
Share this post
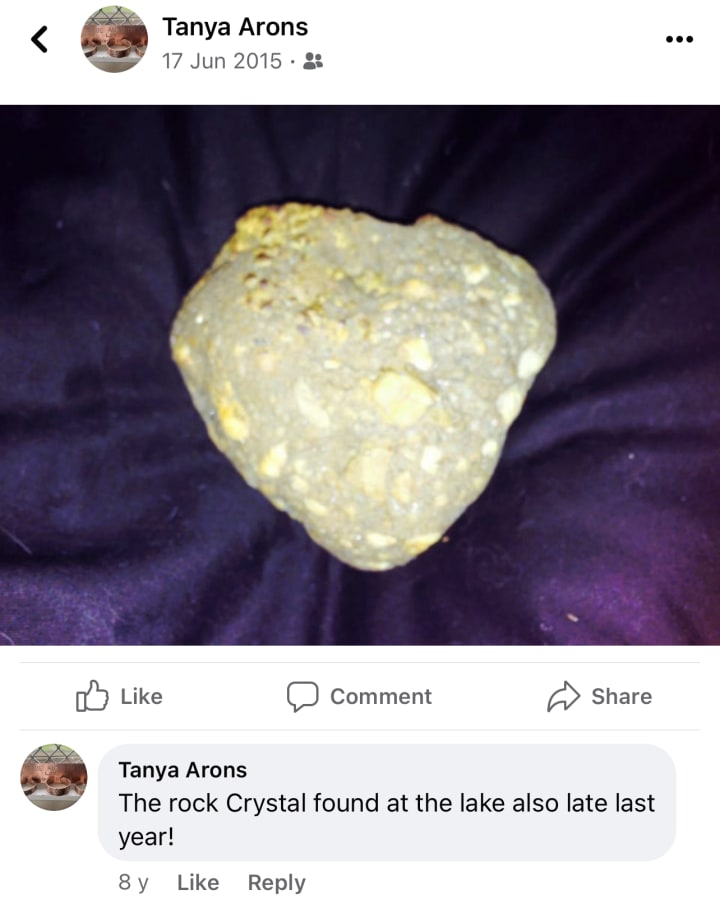pos(600,696)
